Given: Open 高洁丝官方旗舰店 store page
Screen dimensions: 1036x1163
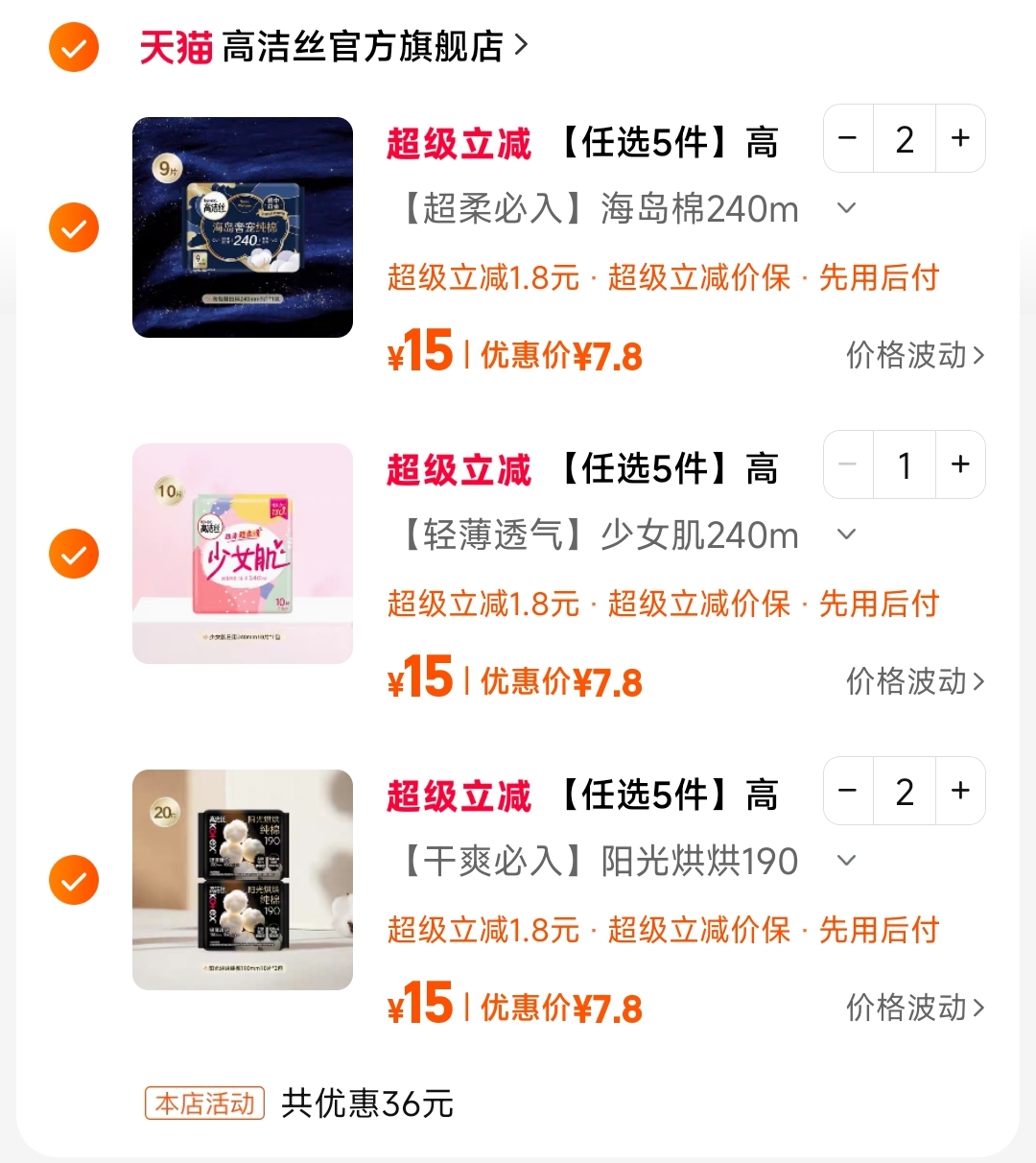Looking at the screenshot, I should tap(365, 46).
